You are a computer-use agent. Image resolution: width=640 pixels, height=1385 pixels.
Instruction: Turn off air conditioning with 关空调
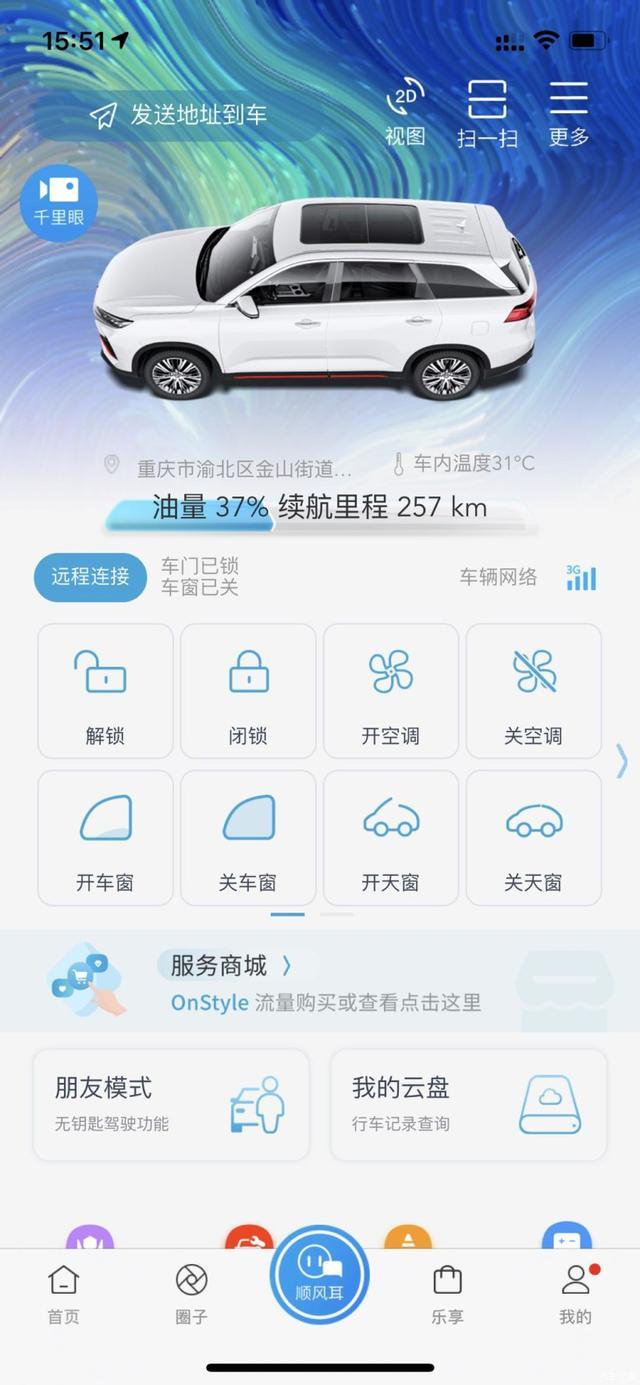click(x=533, y=691)
